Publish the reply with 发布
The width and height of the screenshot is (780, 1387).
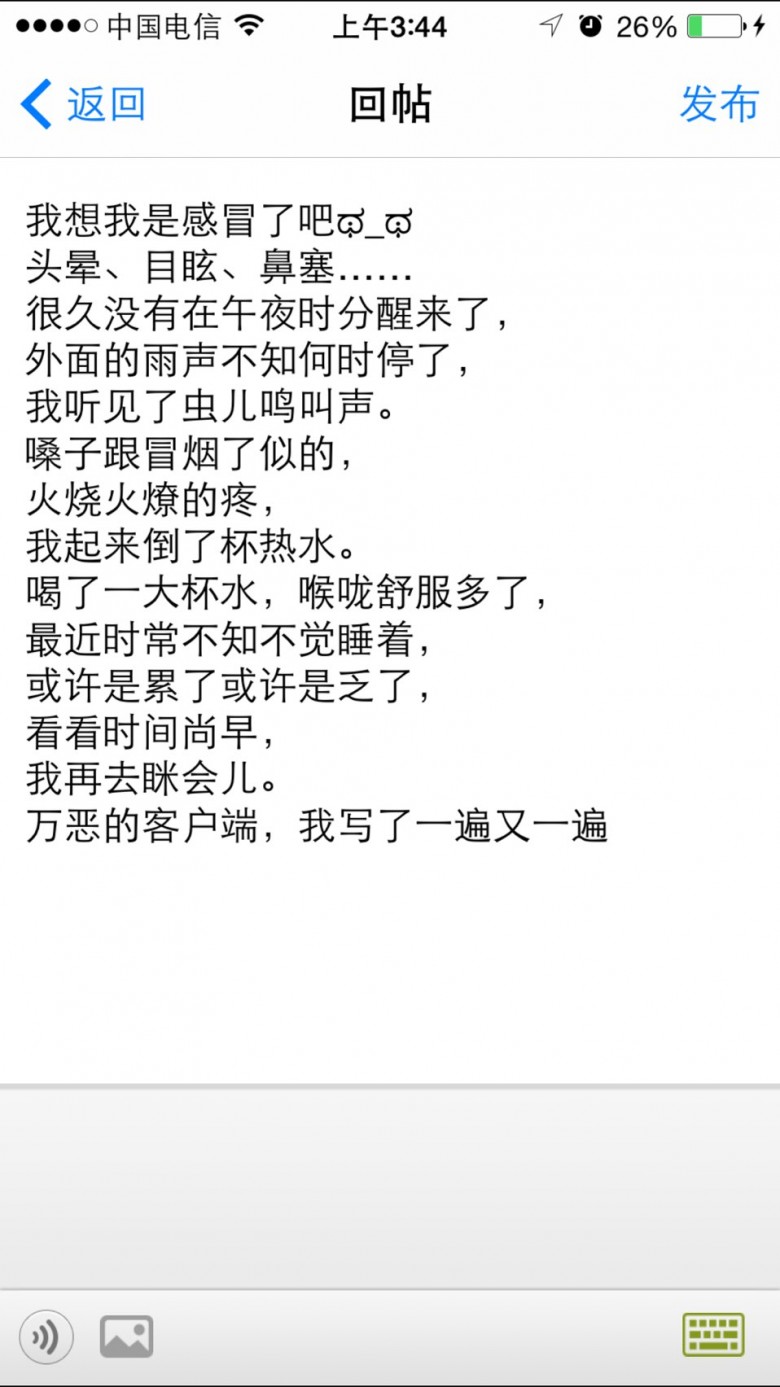click(x=719, y=104)
